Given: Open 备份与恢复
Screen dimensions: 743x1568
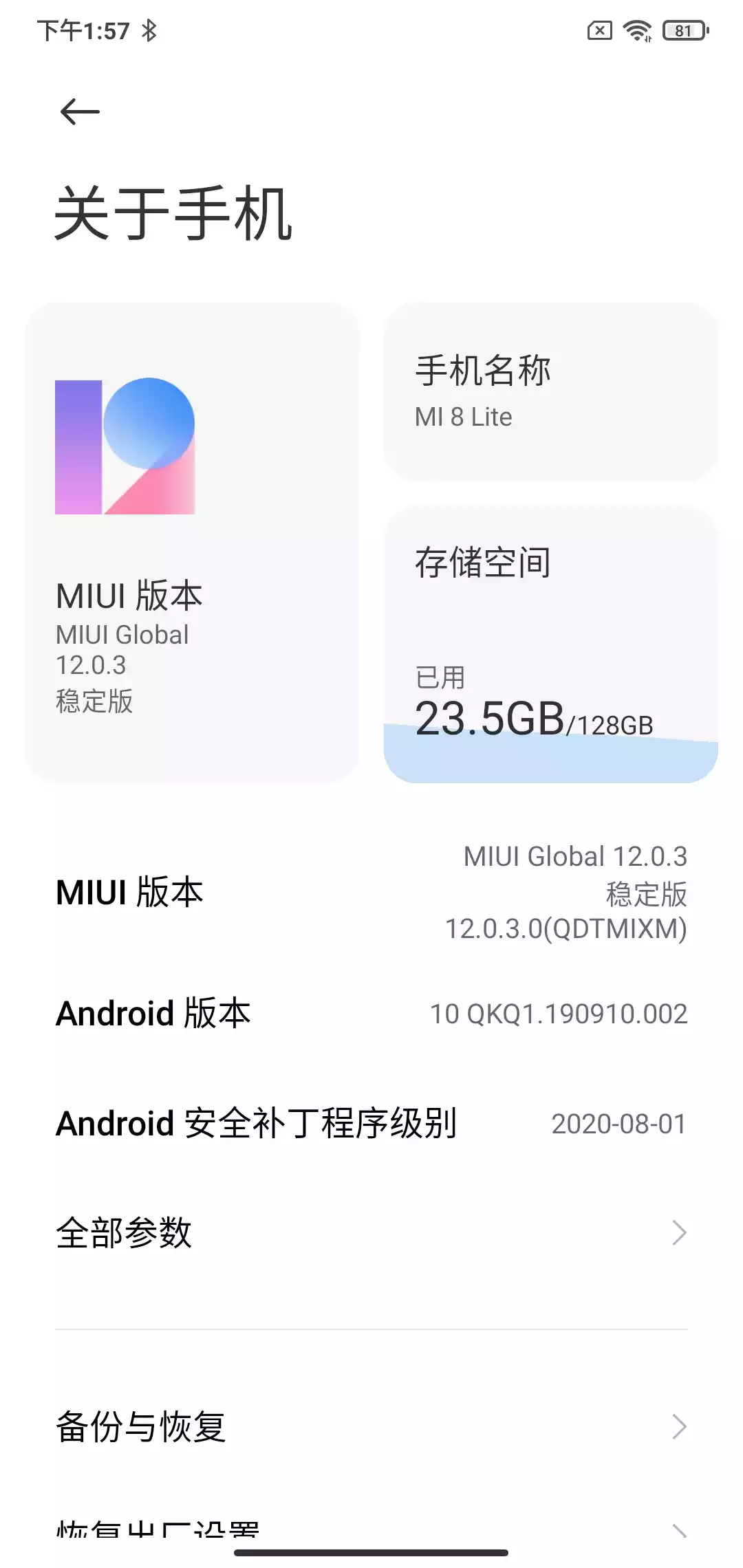Looking at the screenshot, I should [371, 1427].
